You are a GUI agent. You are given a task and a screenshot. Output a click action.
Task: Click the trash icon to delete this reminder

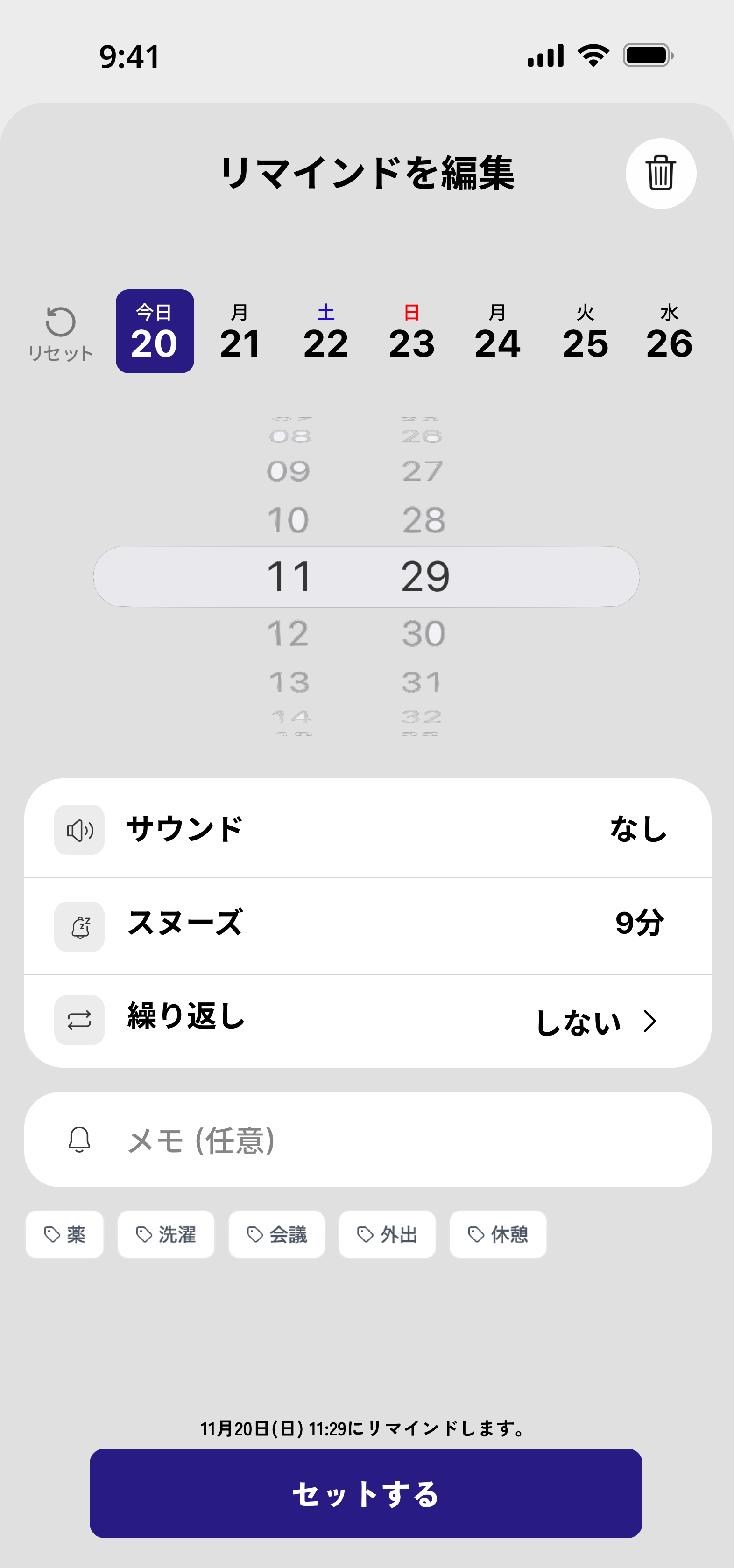click(x=661, y=175)
